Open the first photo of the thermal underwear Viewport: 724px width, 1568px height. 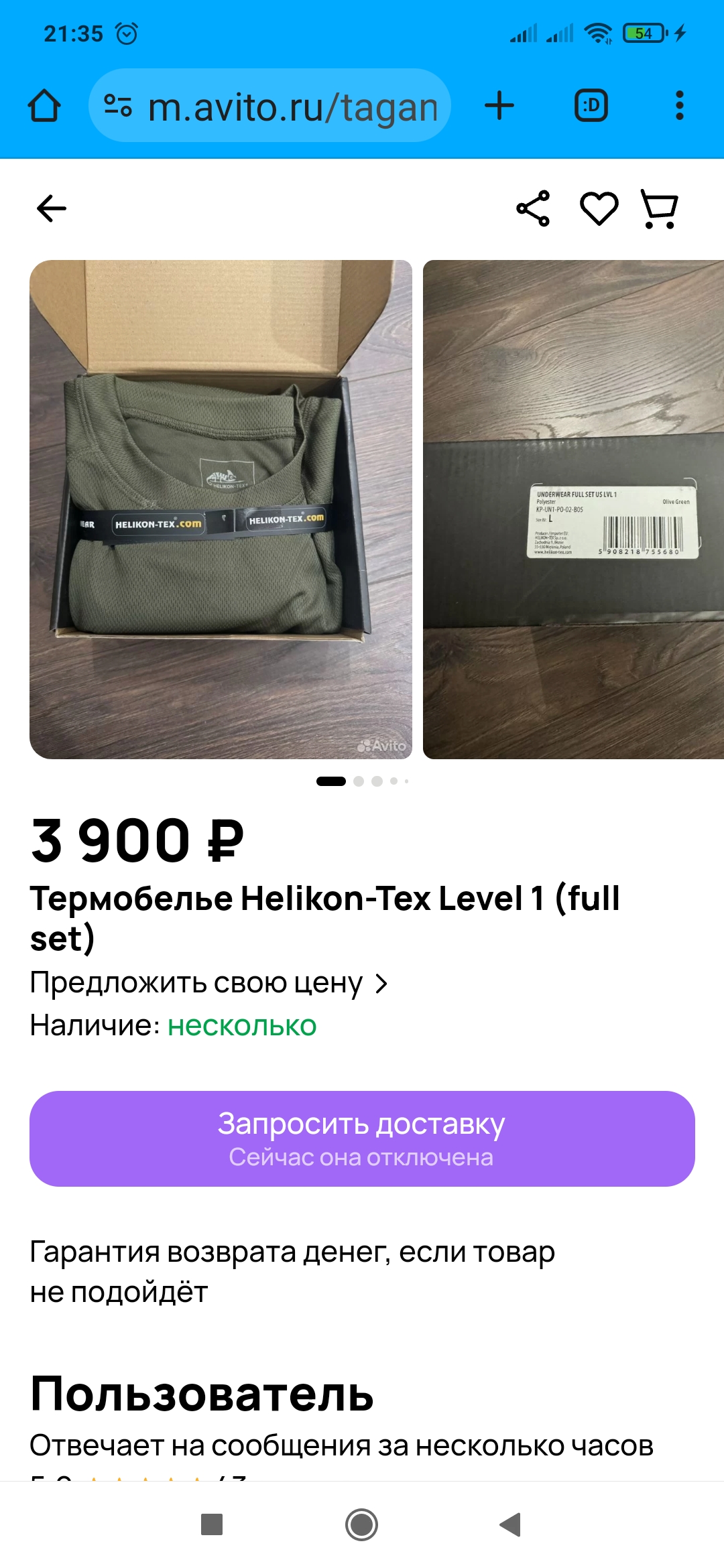pos(221,509)
